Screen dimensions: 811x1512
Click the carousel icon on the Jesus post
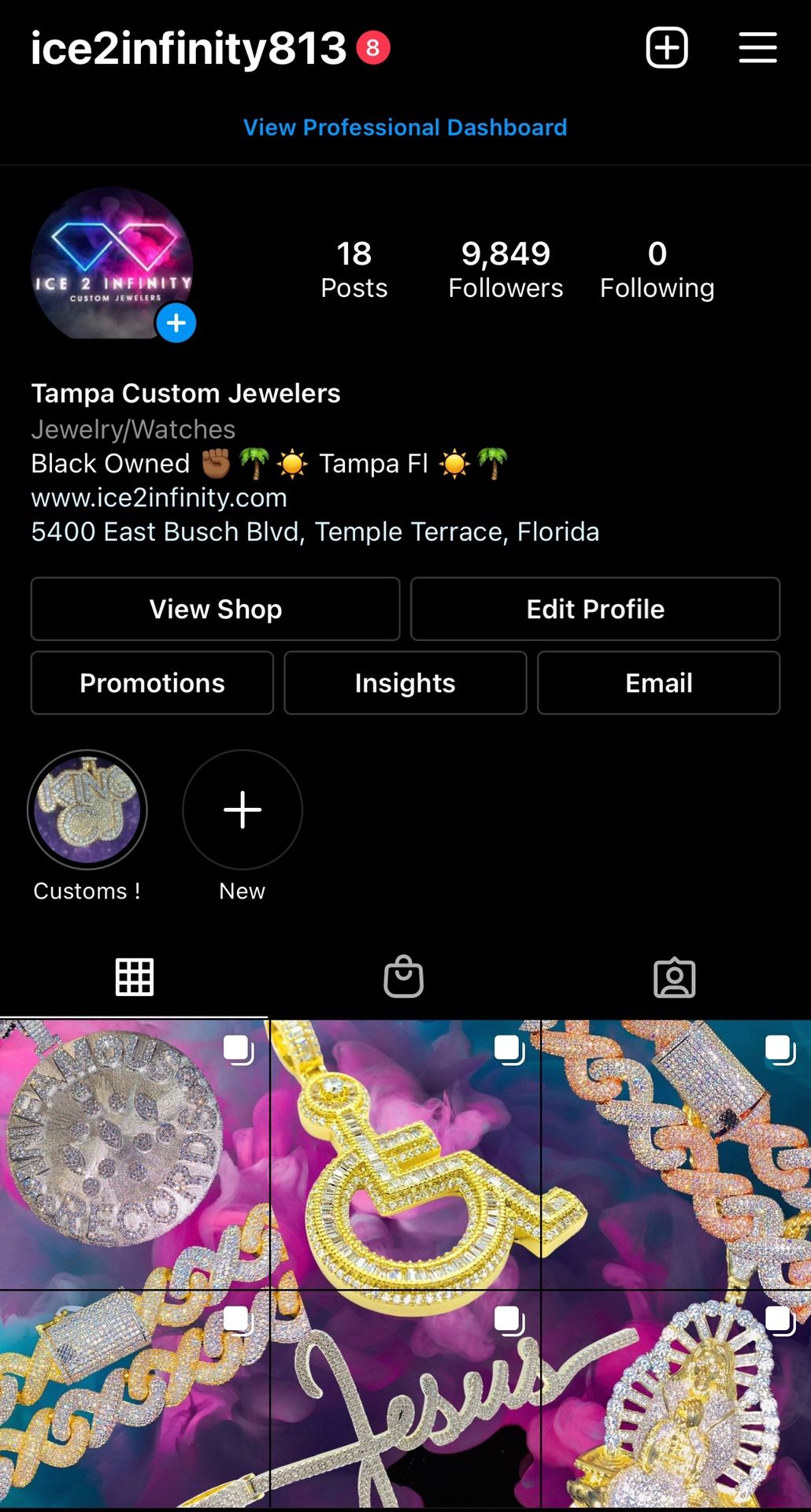509,1318
